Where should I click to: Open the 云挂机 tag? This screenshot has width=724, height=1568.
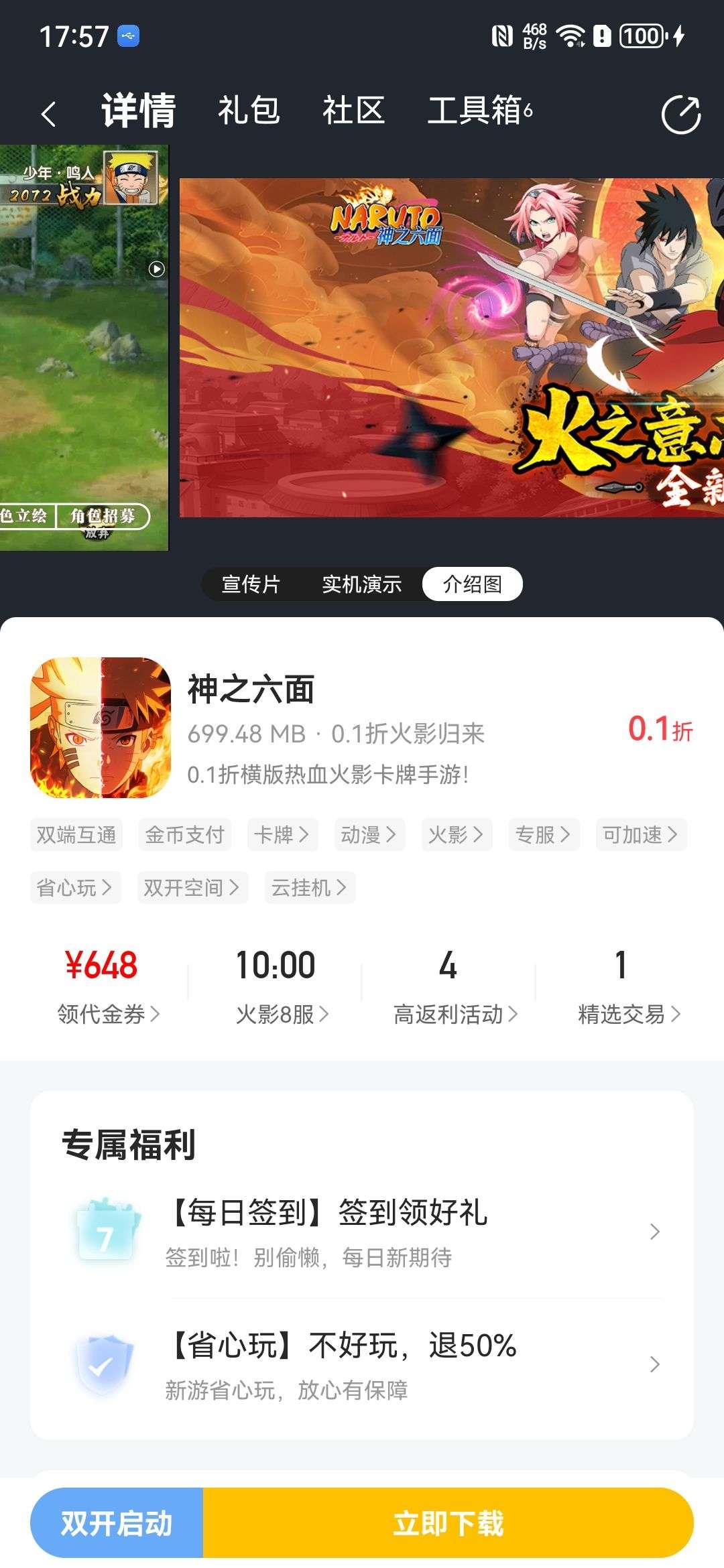[310, 887]
